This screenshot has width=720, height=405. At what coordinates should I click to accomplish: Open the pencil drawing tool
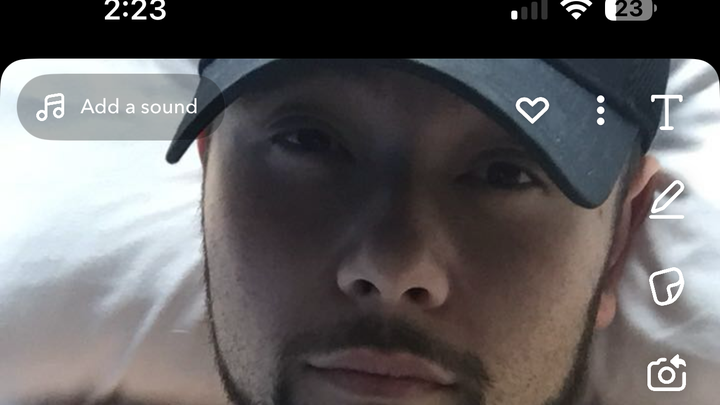point(666,200)
